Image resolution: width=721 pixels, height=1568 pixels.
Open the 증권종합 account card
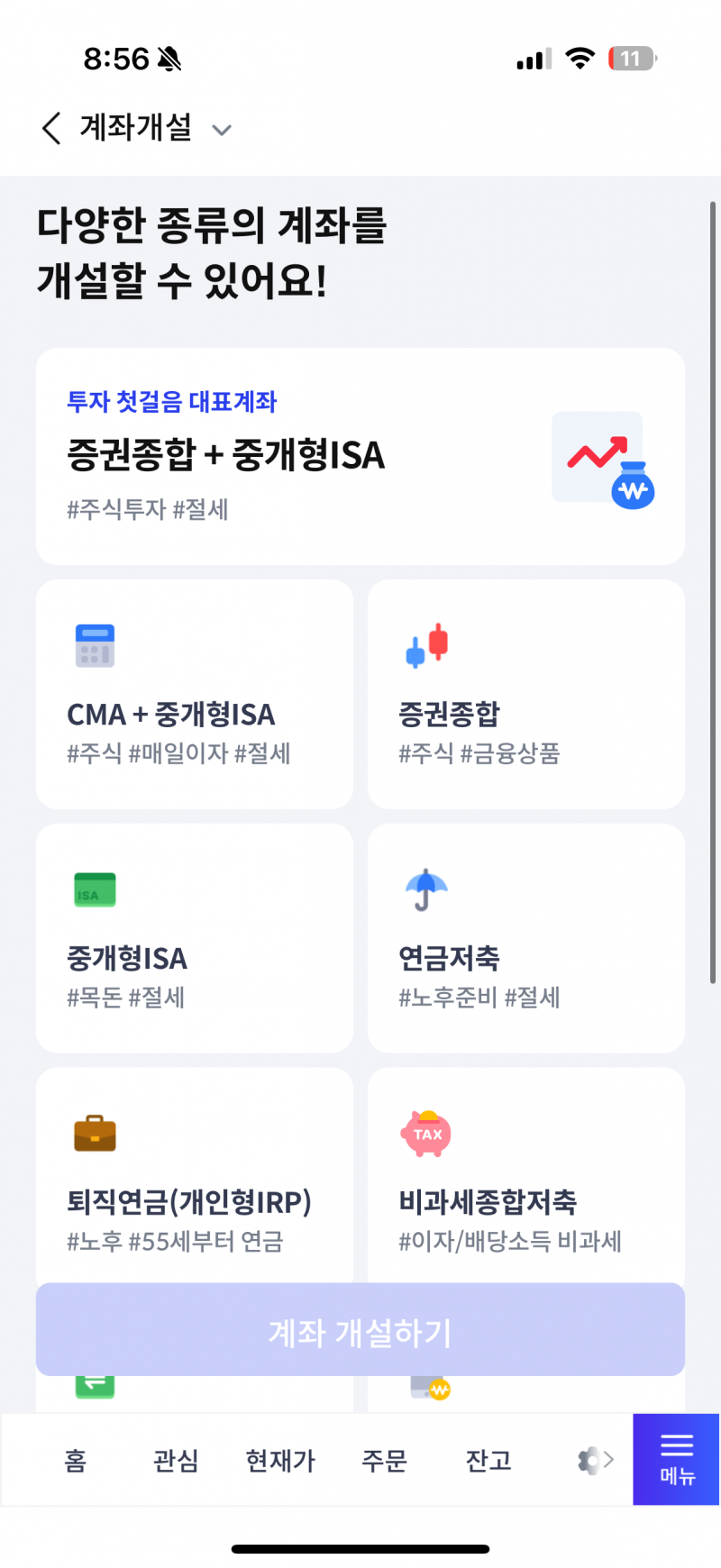point(525,694)
